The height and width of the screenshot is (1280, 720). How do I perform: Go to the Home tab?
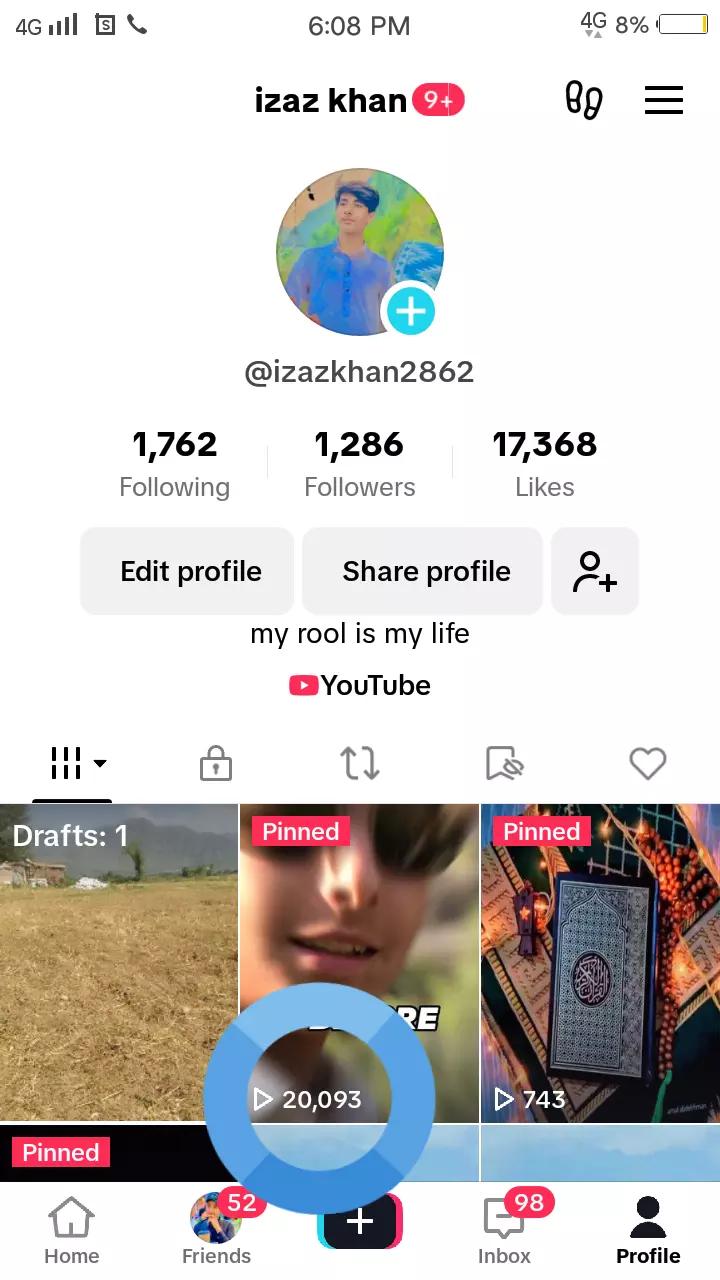[72, 1232]
